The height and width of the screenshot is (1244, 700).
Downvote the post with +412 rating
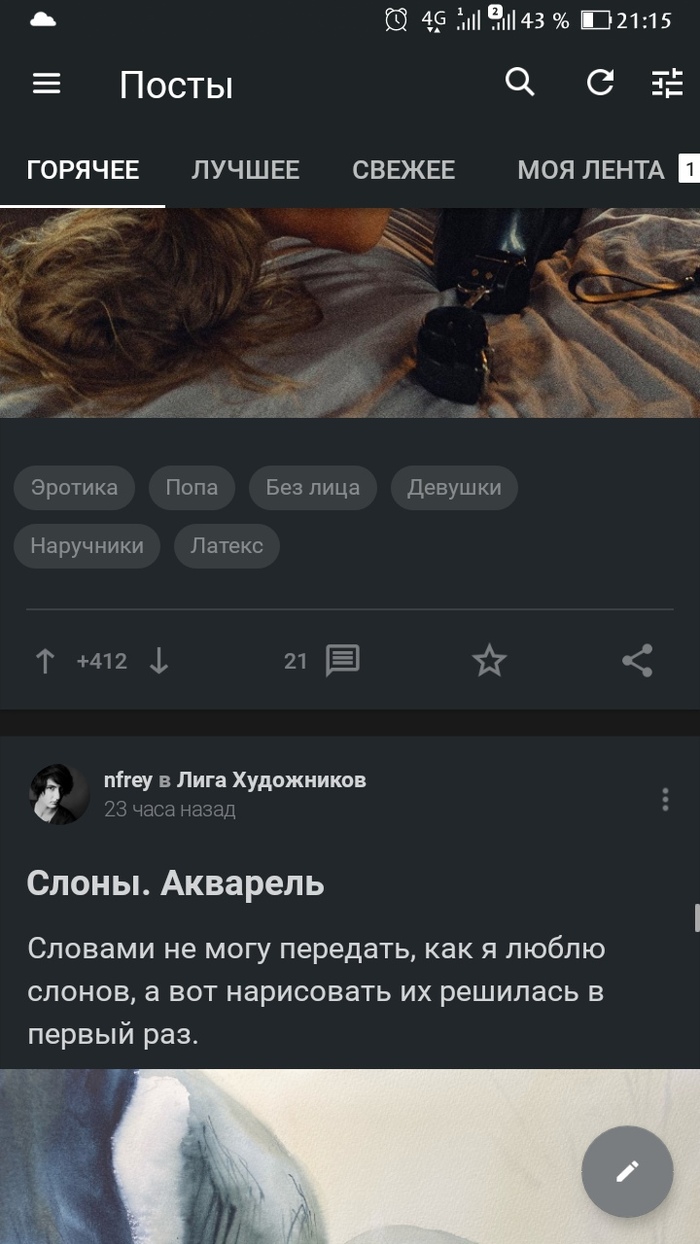(x=158, y=661)
